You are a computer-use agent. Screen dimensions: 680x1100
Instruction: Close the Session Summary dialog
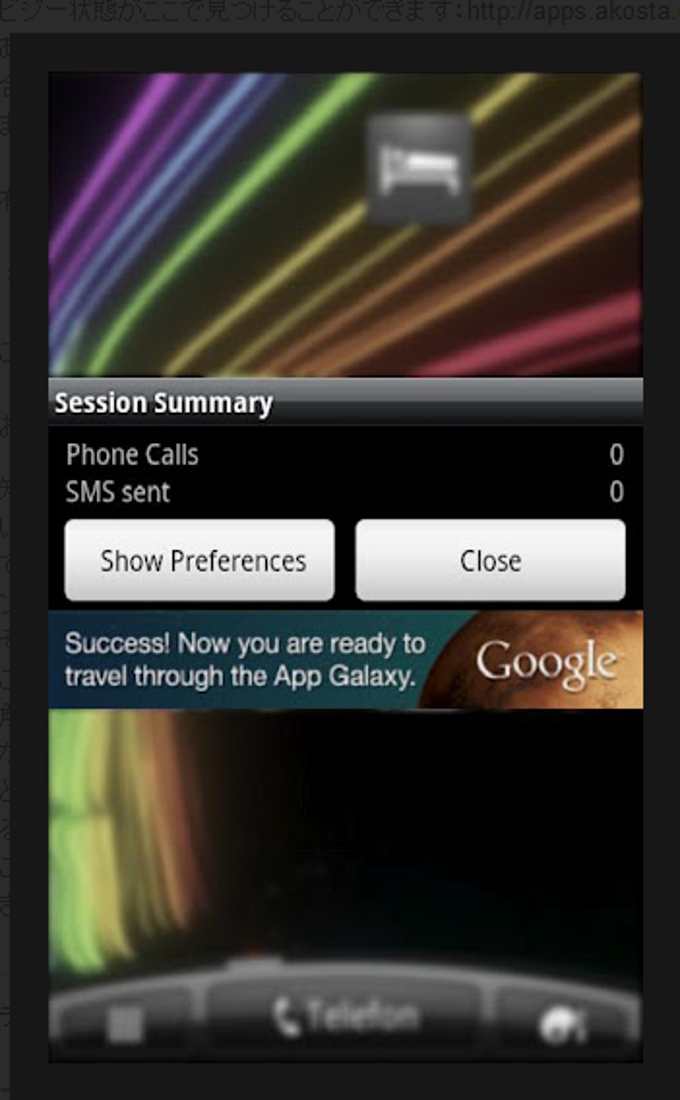click(490, 561)
